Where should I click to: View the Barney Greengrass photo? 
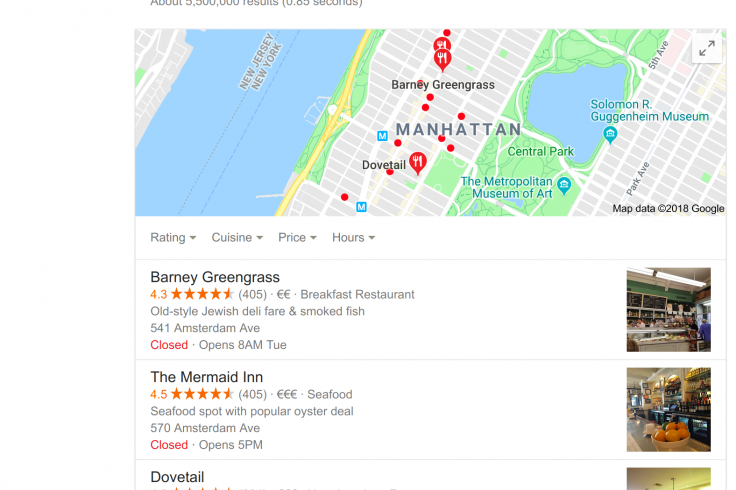[x=668, y=309]
